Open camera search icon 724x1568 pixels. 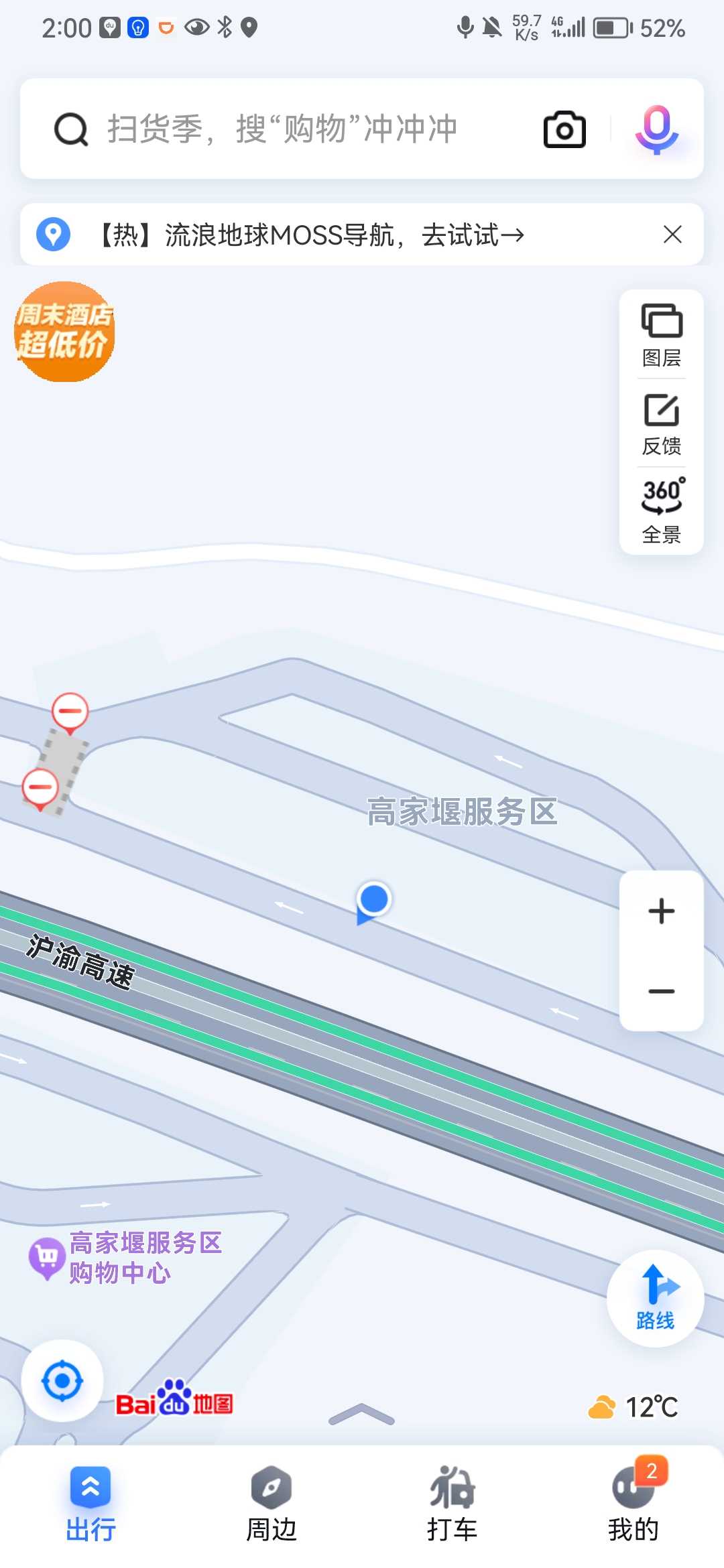[x=564, y=129]
